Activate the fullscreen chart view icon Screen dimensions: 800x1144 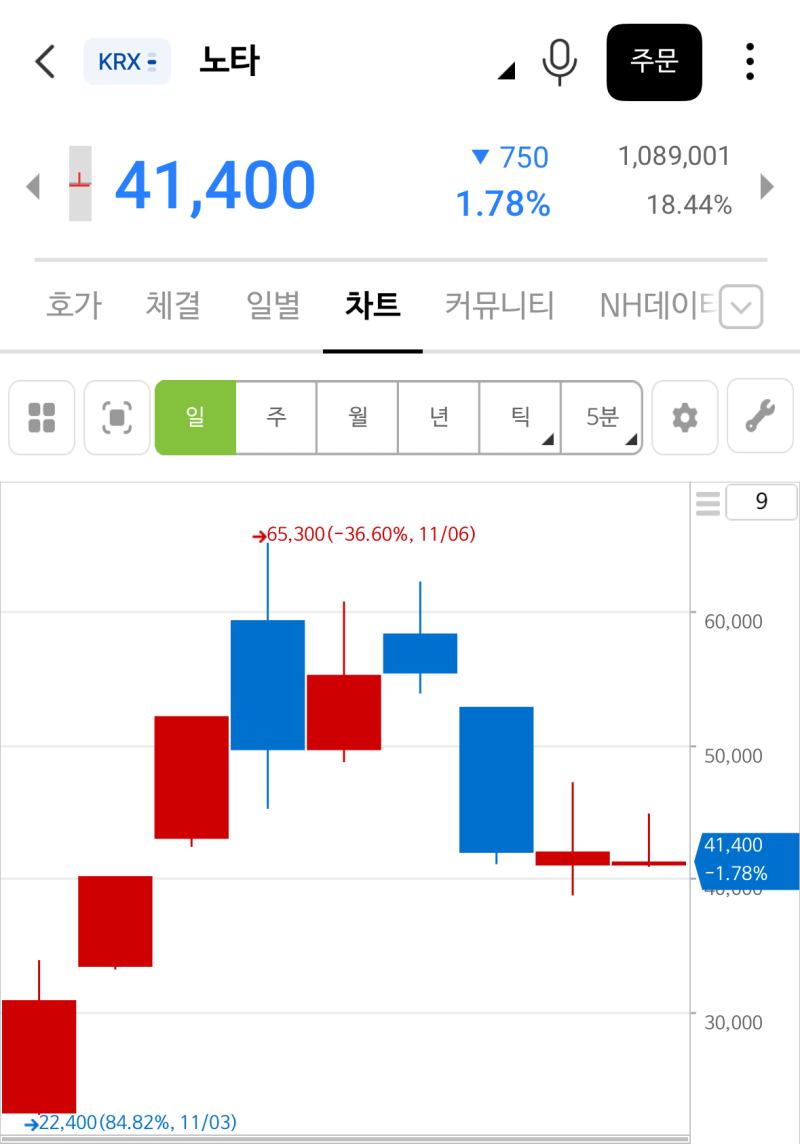116,417
